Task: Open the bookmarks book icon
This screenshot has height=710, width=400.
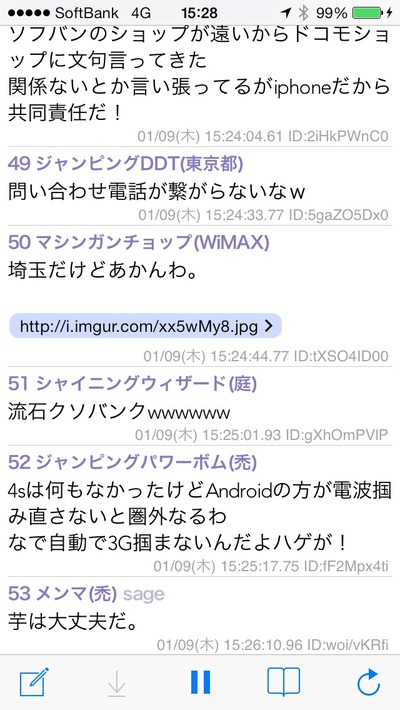Action: pos(284,681)
